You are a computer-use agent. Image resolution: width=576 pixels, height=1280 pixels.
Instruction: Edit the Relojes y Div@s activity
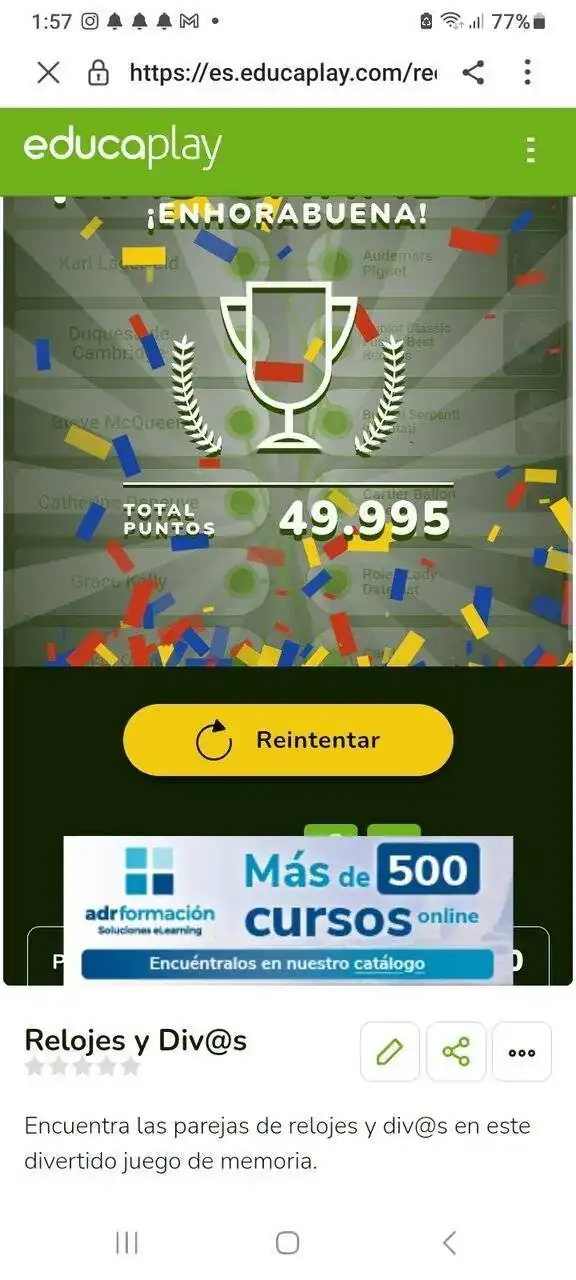[x=390, y=1051]
